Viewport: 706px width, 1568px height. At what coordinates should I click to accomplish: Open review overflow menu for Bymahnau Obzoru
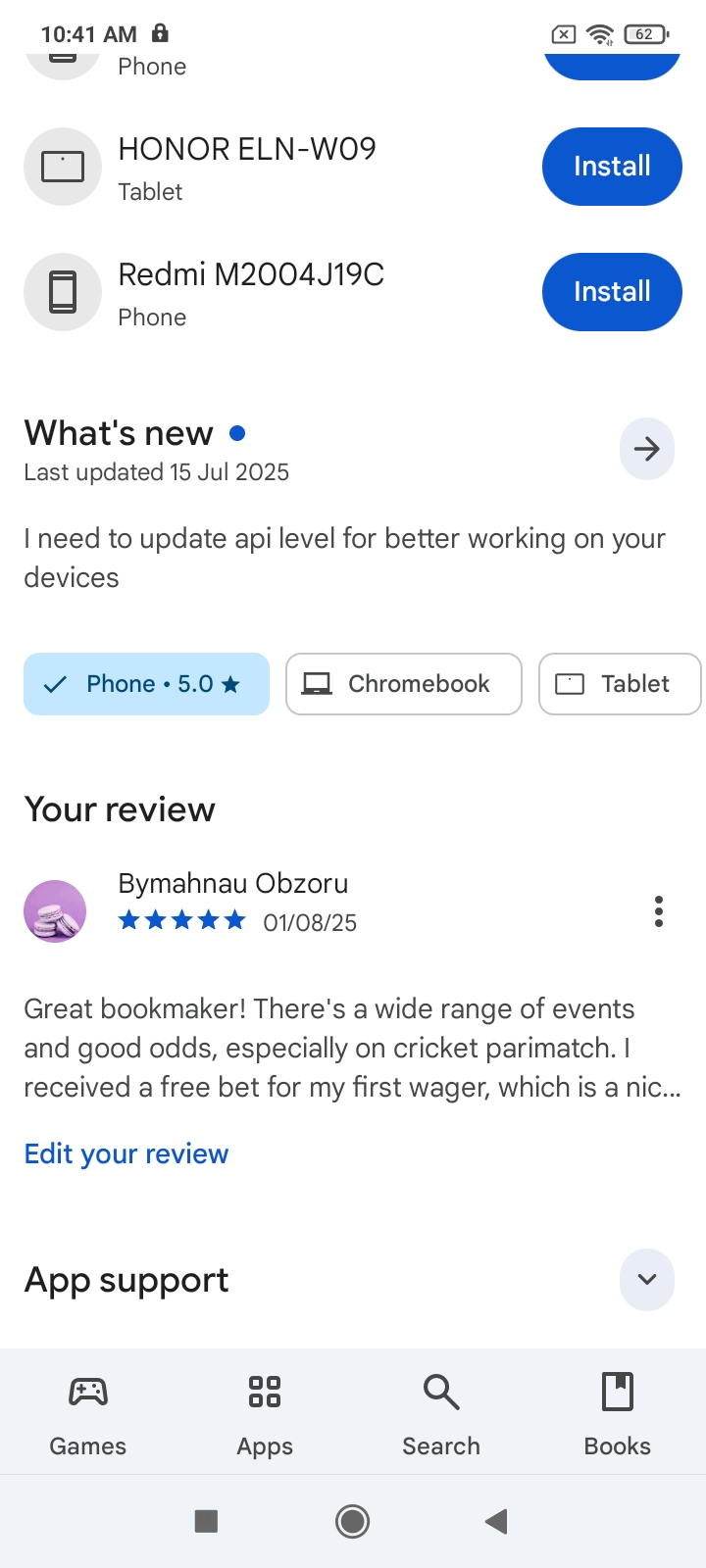coord(659,911)
